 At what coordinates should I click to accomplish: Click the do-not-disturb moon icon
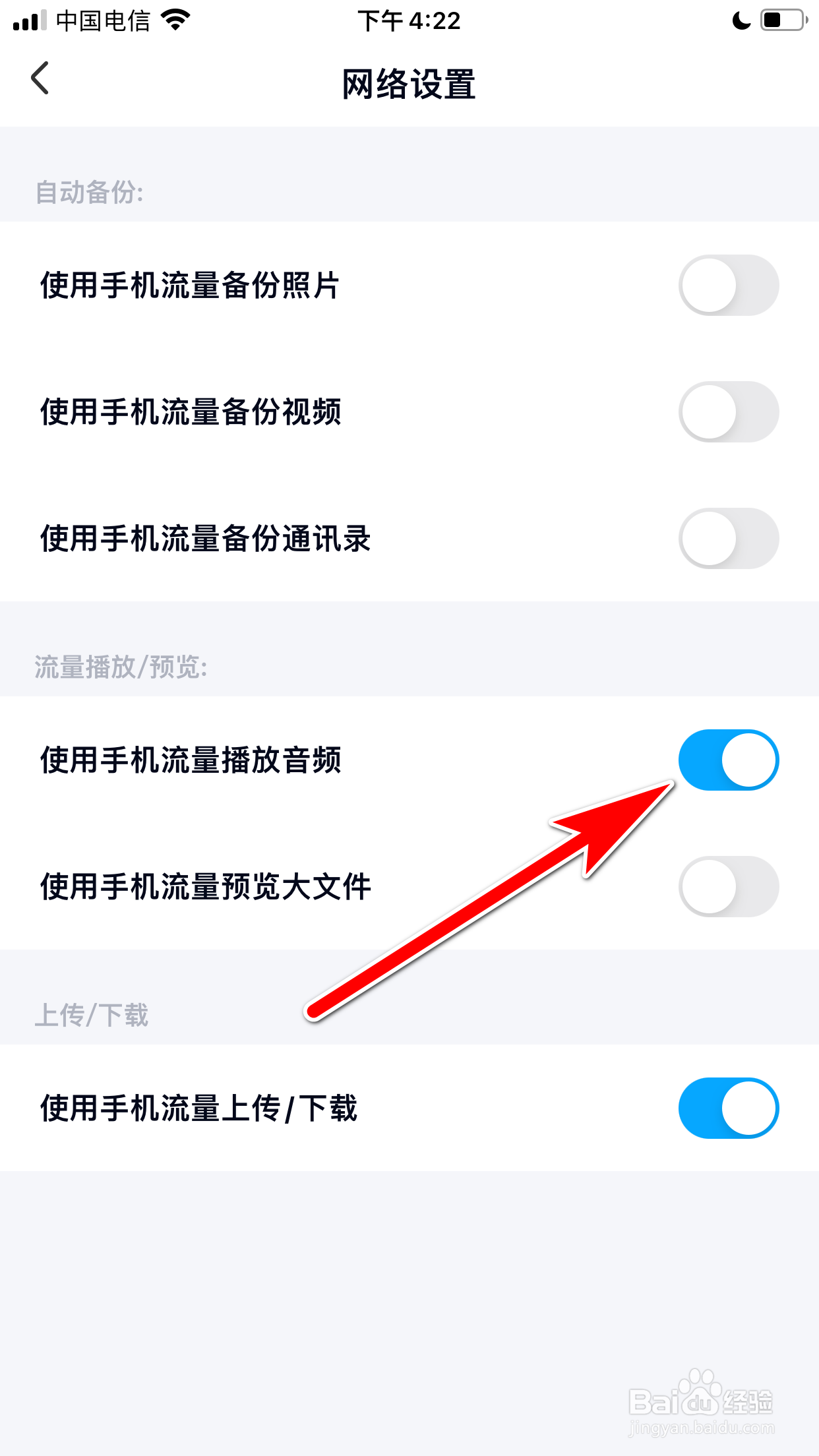point(741,20)
